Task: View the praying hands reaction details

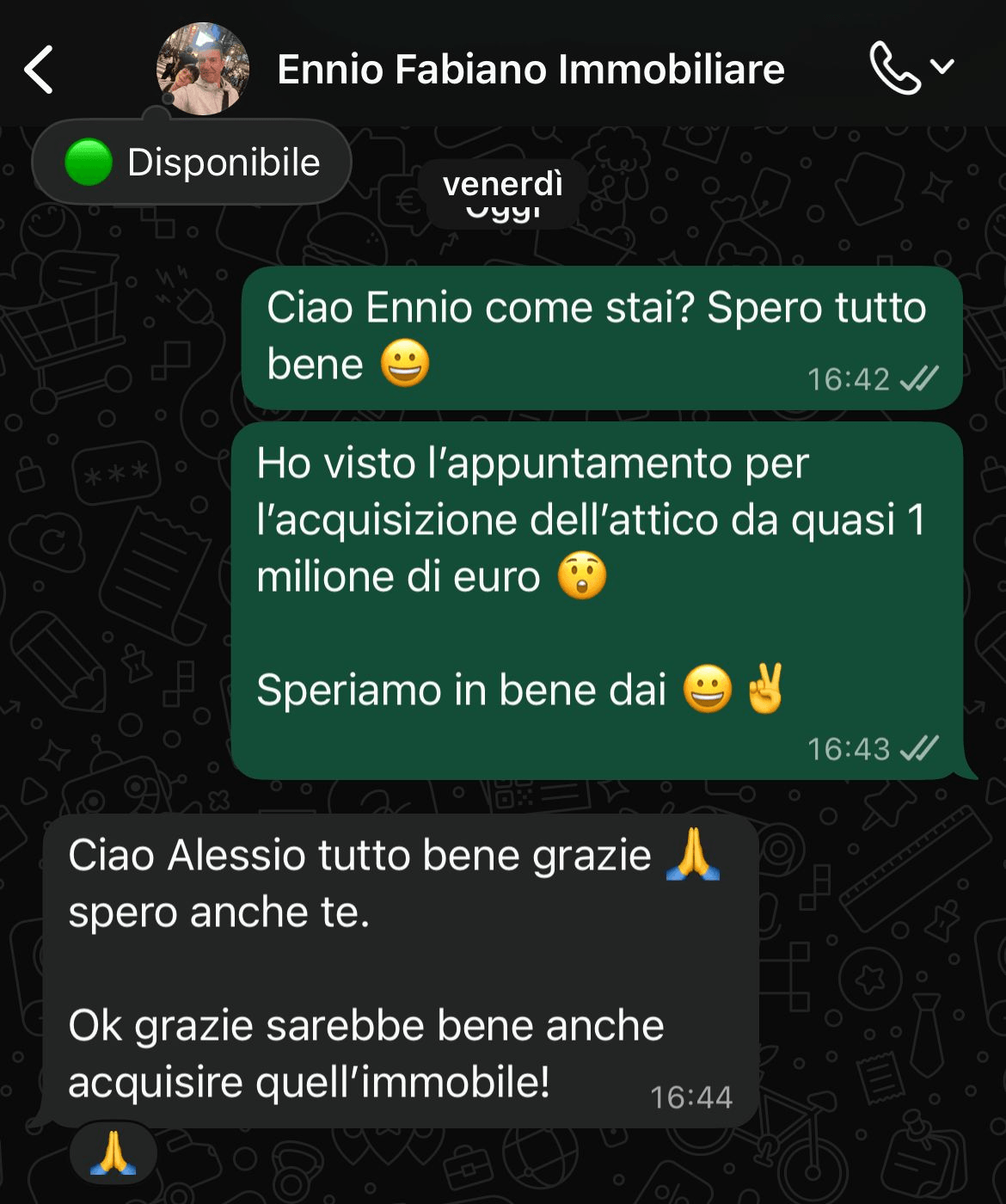Action: [113, 1154]
